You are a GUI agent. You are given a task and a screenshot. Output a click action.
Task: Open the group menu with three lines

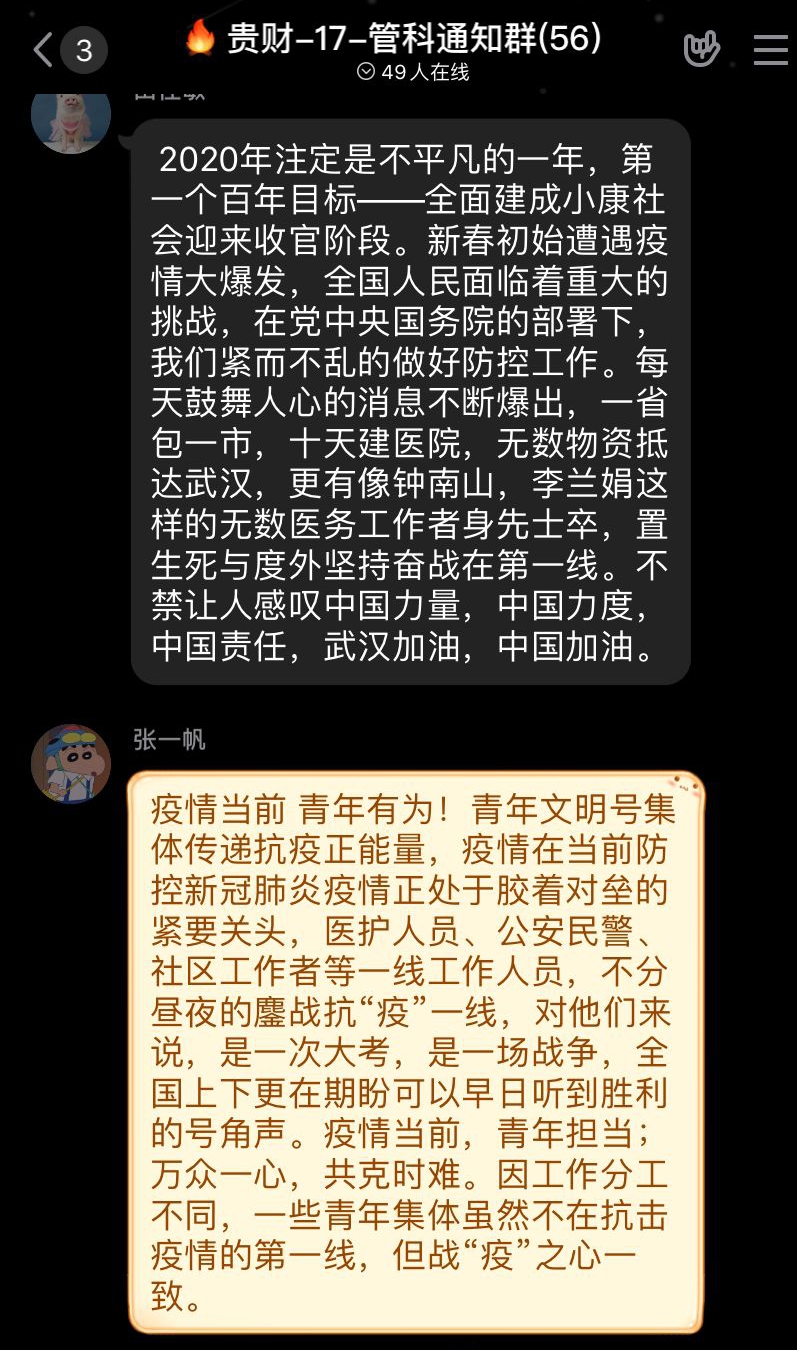click(770, 49)
